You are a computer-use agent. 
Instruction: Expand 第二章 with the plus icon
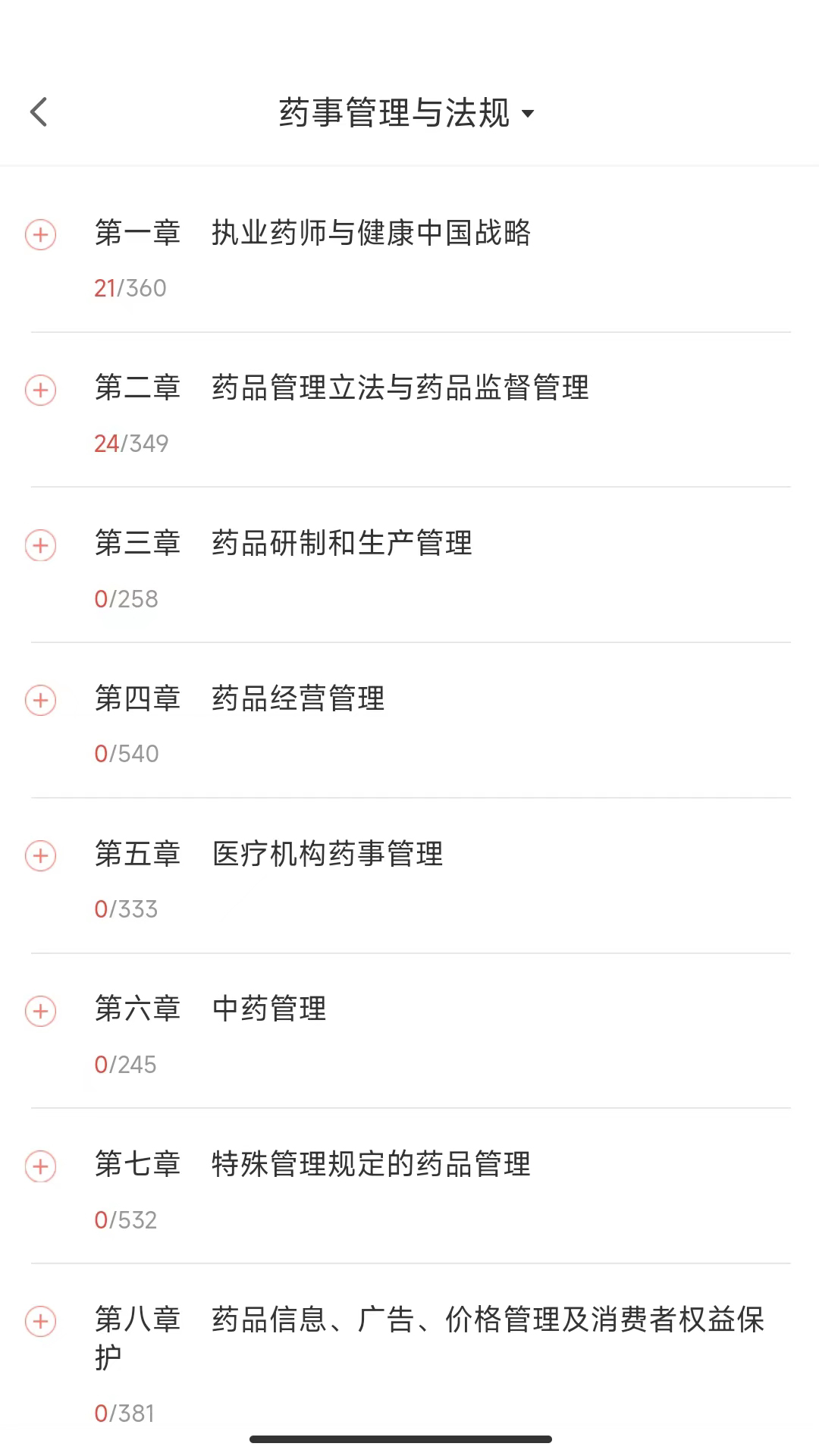(x=41, y=390)
